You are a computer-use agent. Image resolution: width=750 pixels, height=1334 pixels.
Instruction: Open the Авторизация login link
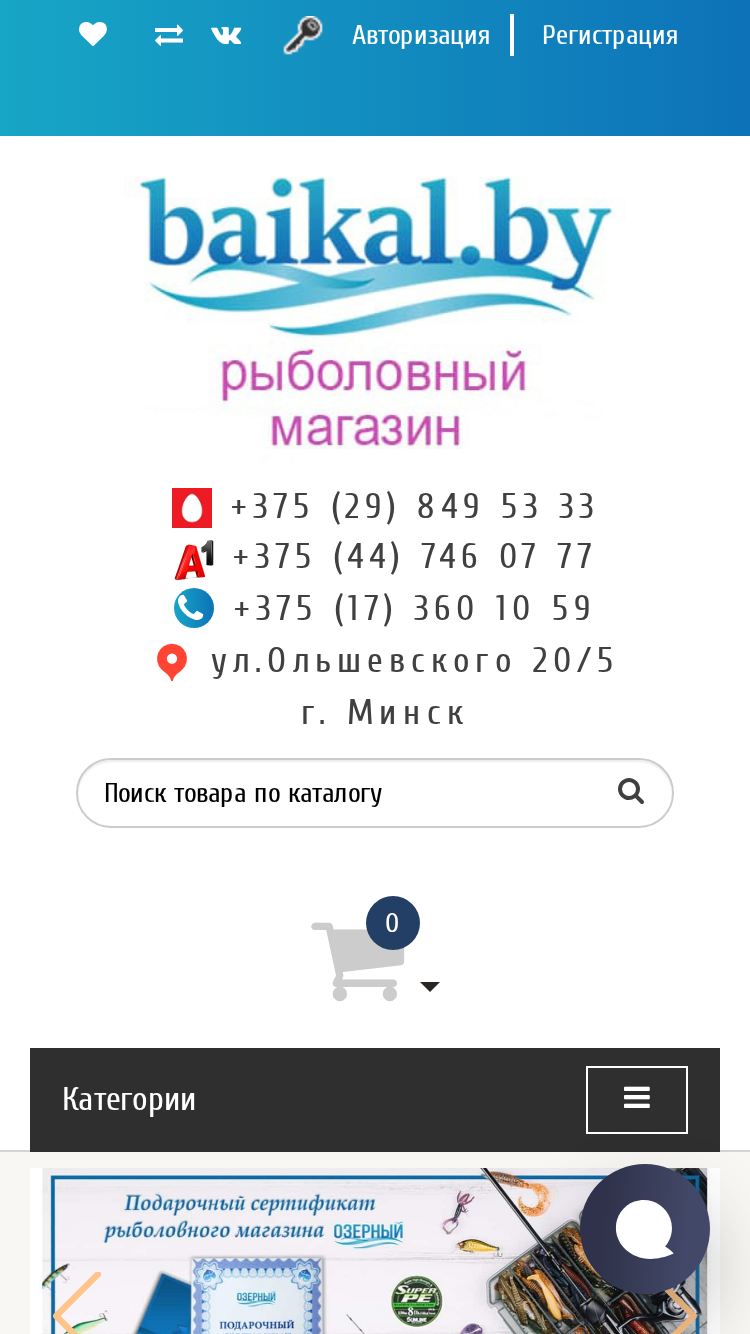point(421,35)
